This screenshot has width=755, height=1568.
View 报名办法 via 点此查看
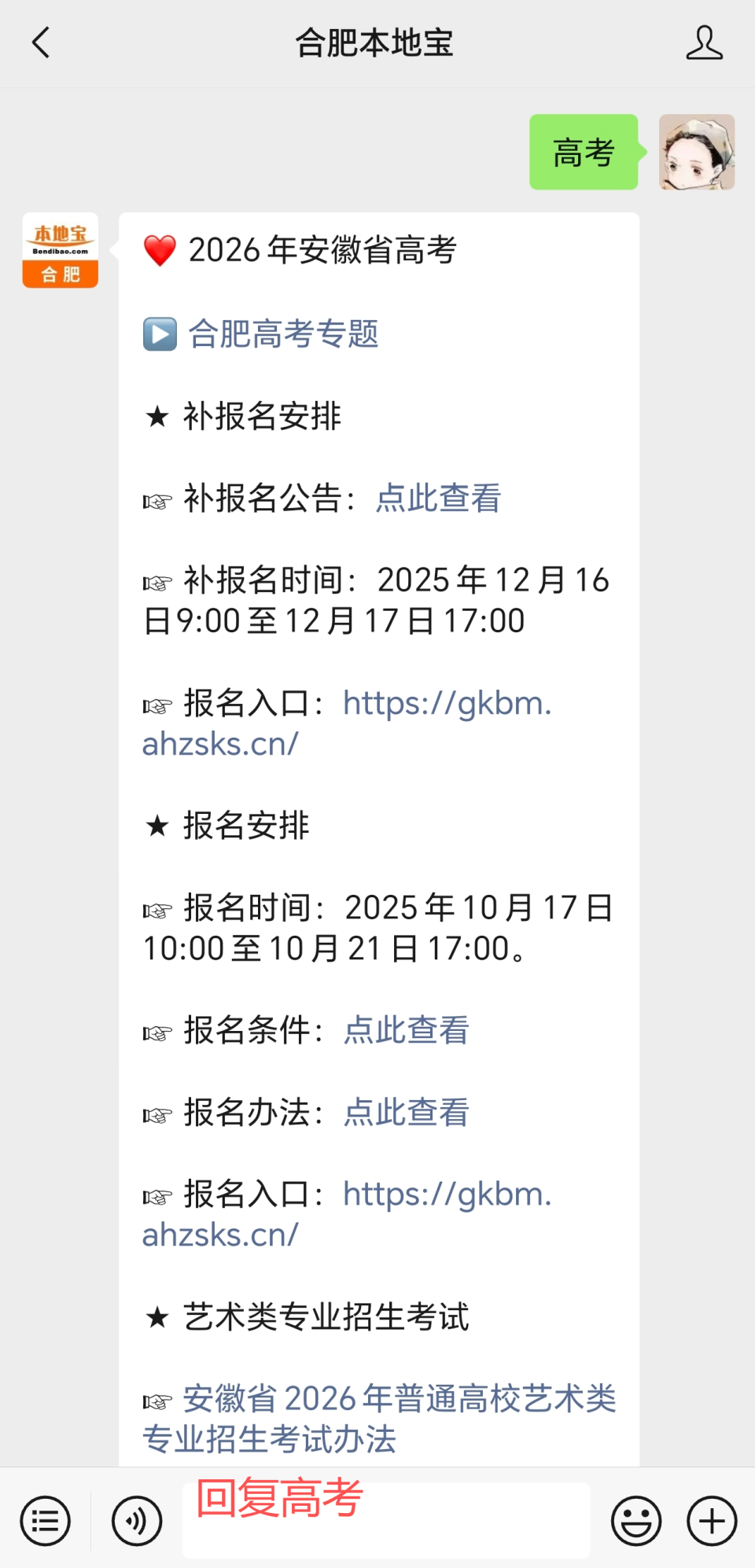coord(405,1112)
